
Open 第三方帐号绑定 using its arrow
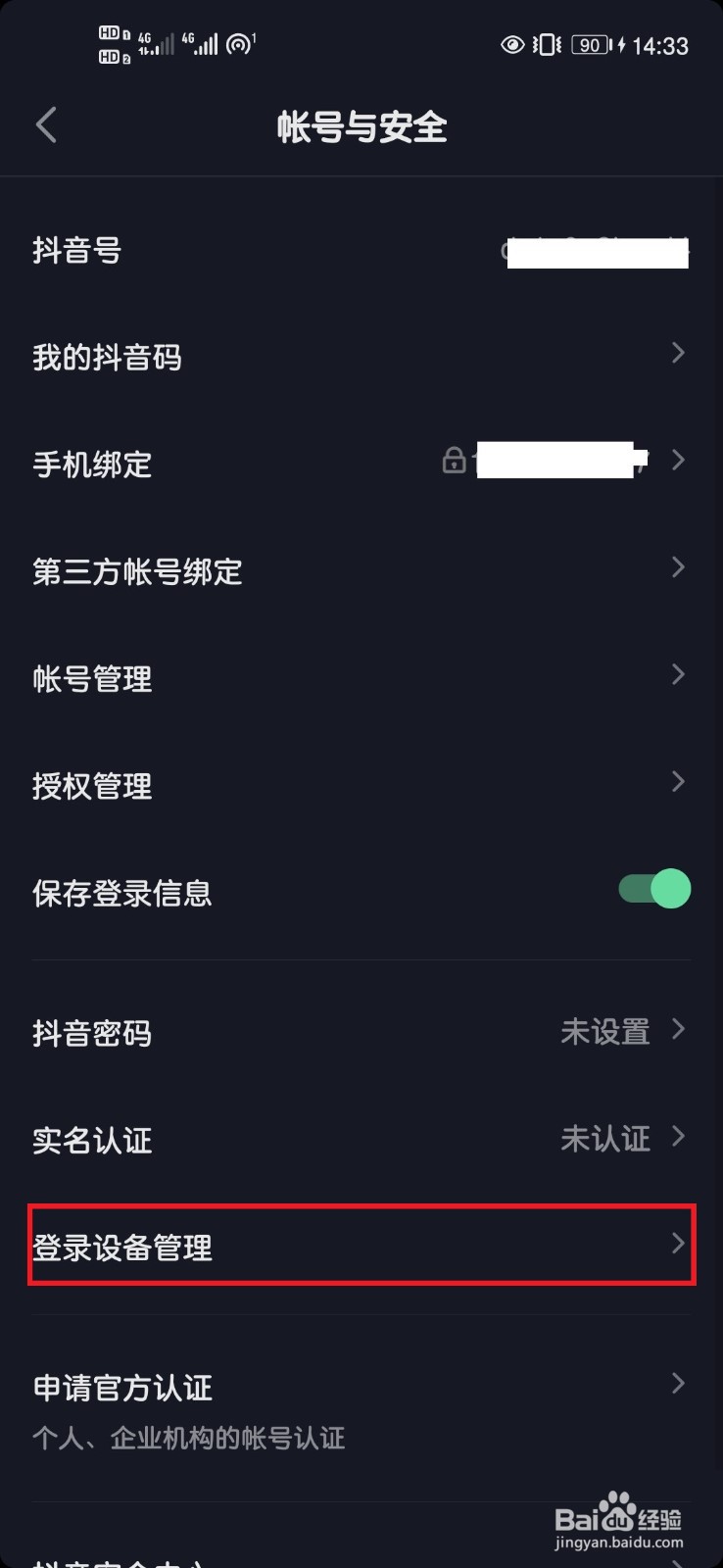[679, 566]
